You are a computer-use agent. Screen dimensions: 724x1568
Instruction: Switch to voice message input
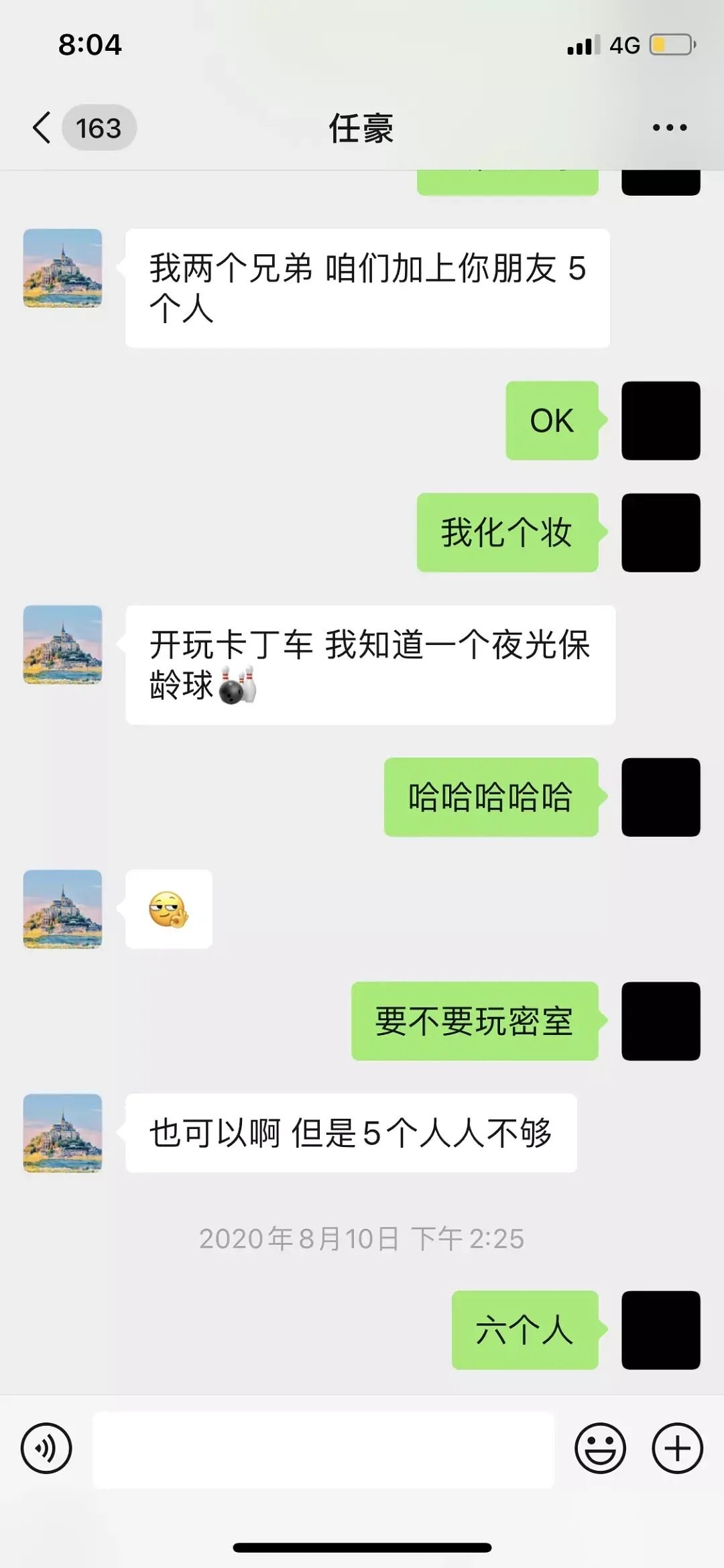click(46, 1447)
